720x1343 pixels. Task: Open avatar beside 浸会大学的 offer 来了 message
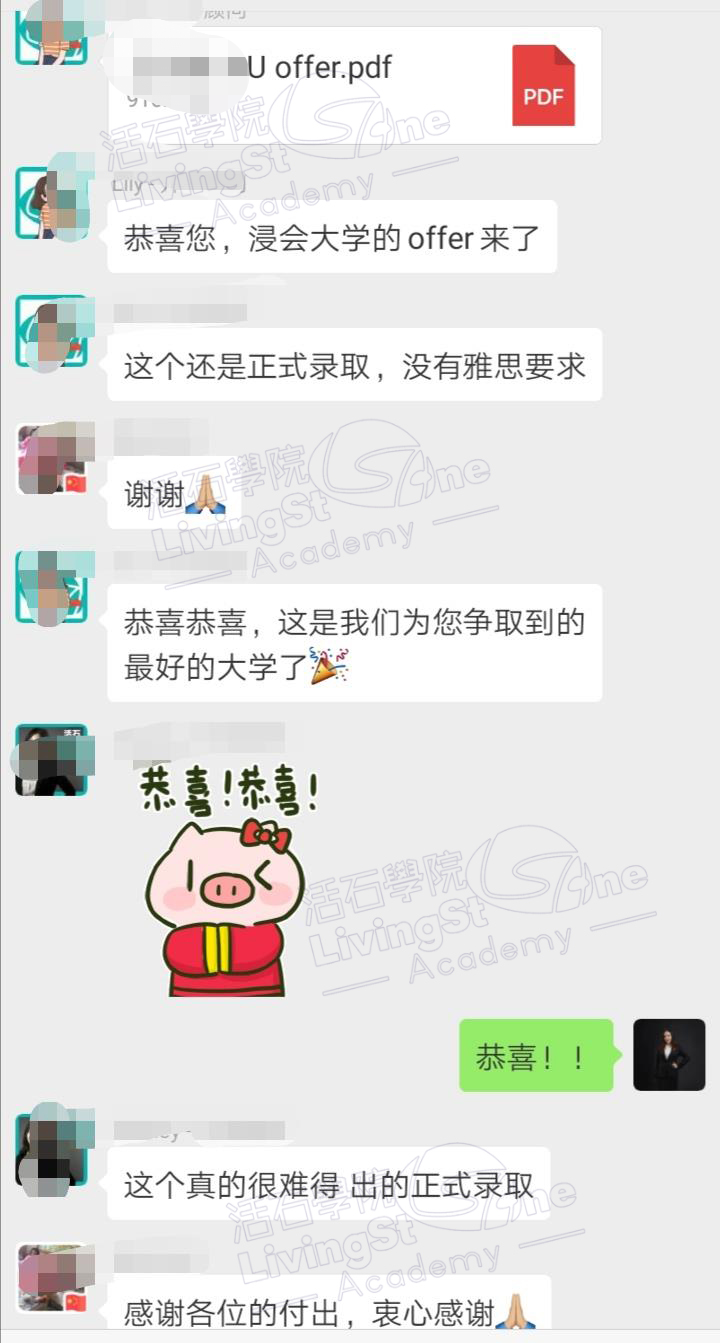coord(51,203)
